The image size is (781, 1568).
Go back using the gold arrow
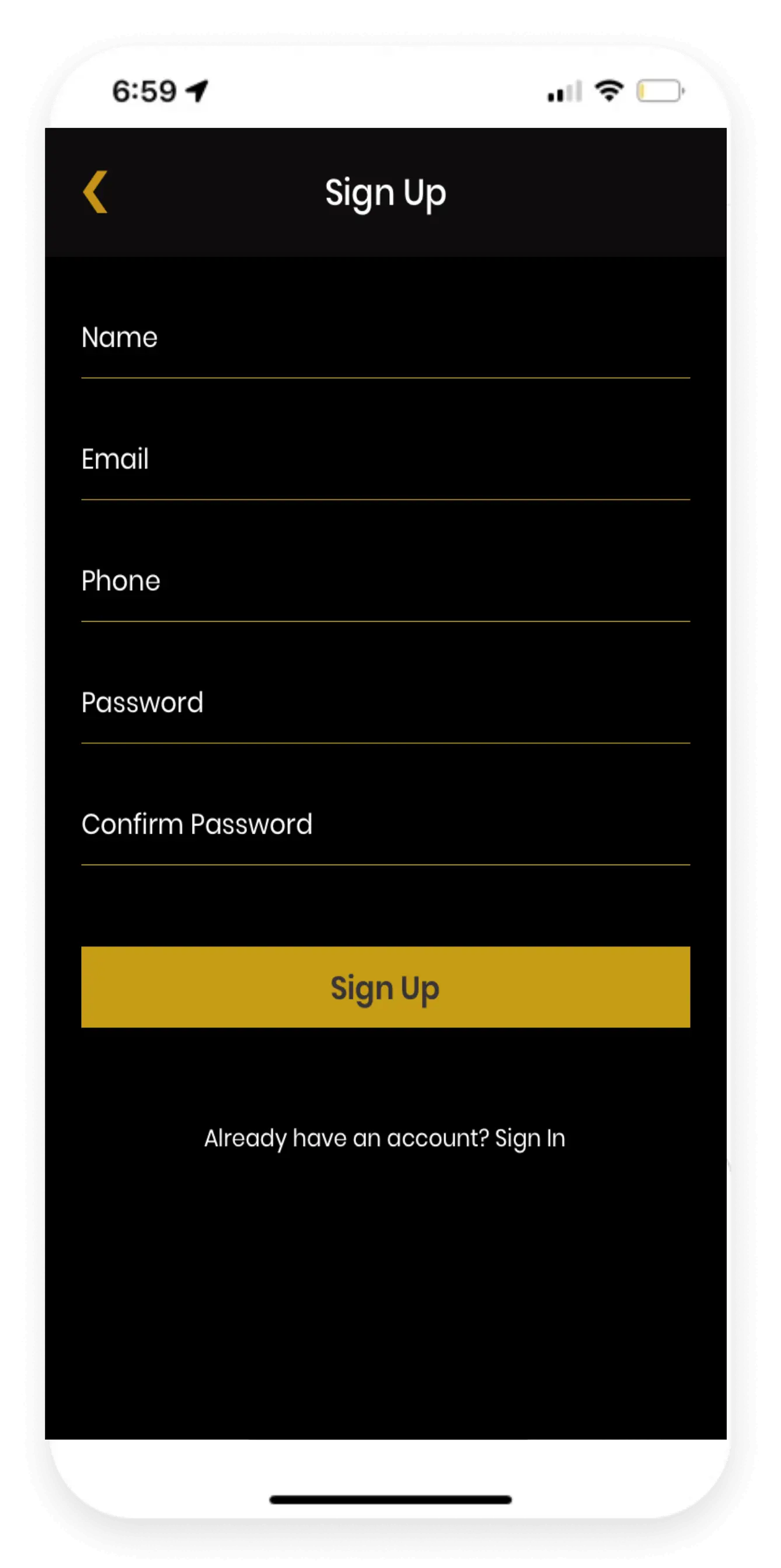96,191
